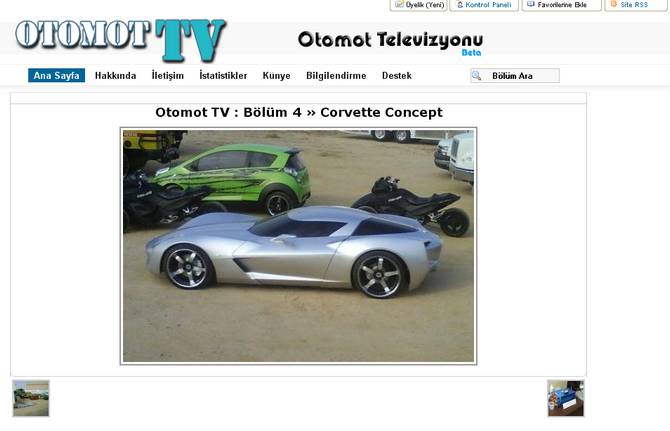Screen dimensions: 670x431
Task: Go to Ana Sayfa tab
Action: (56, 76)
